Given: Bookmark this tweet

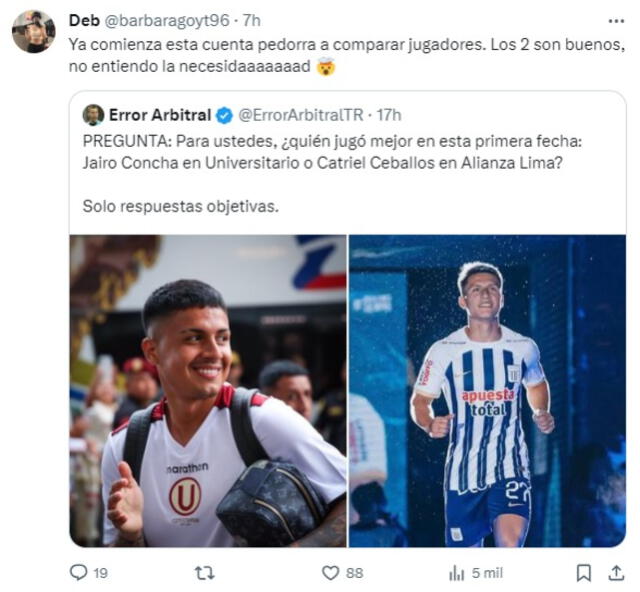Looking at the screenshot, I should point(584,572).
